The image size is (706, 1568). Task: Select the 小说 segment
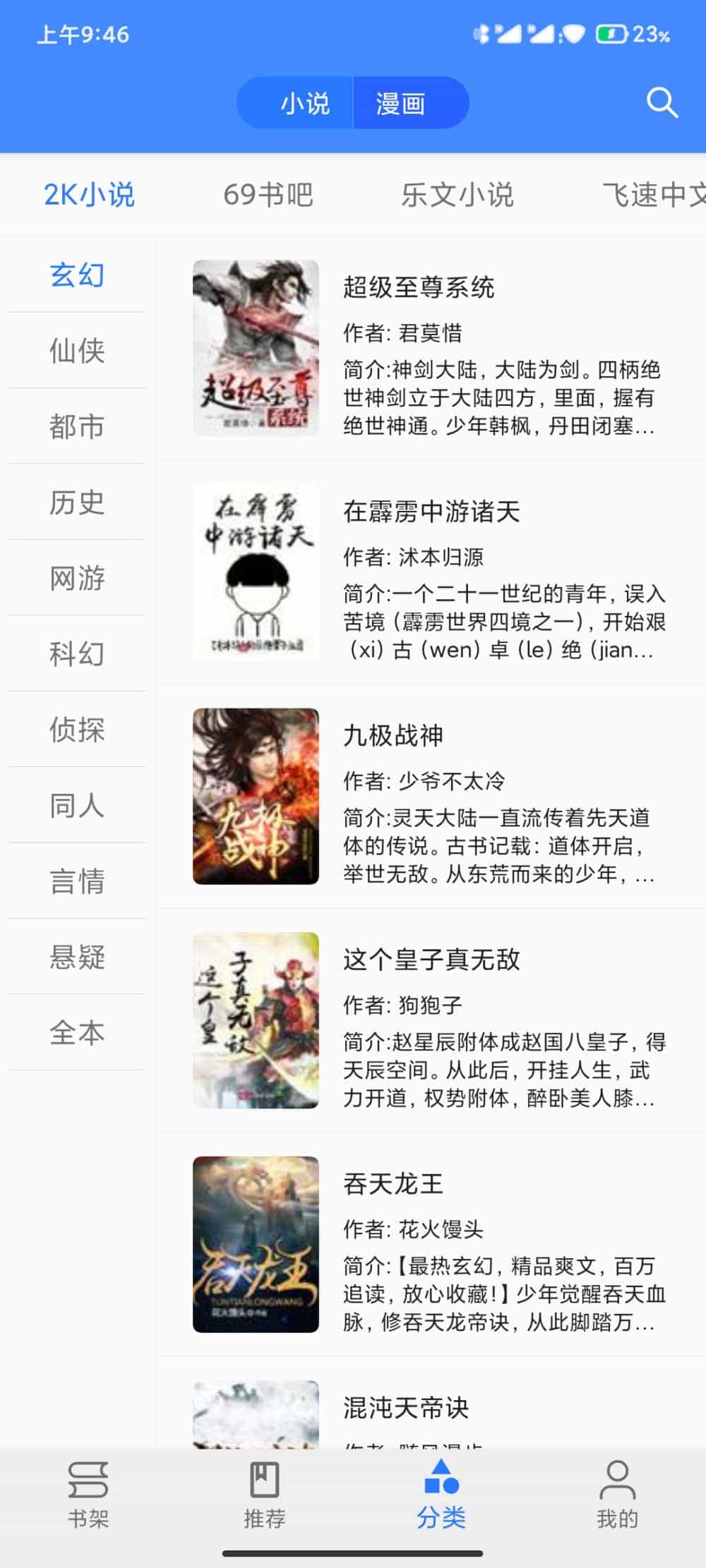[x=304, y=103]
